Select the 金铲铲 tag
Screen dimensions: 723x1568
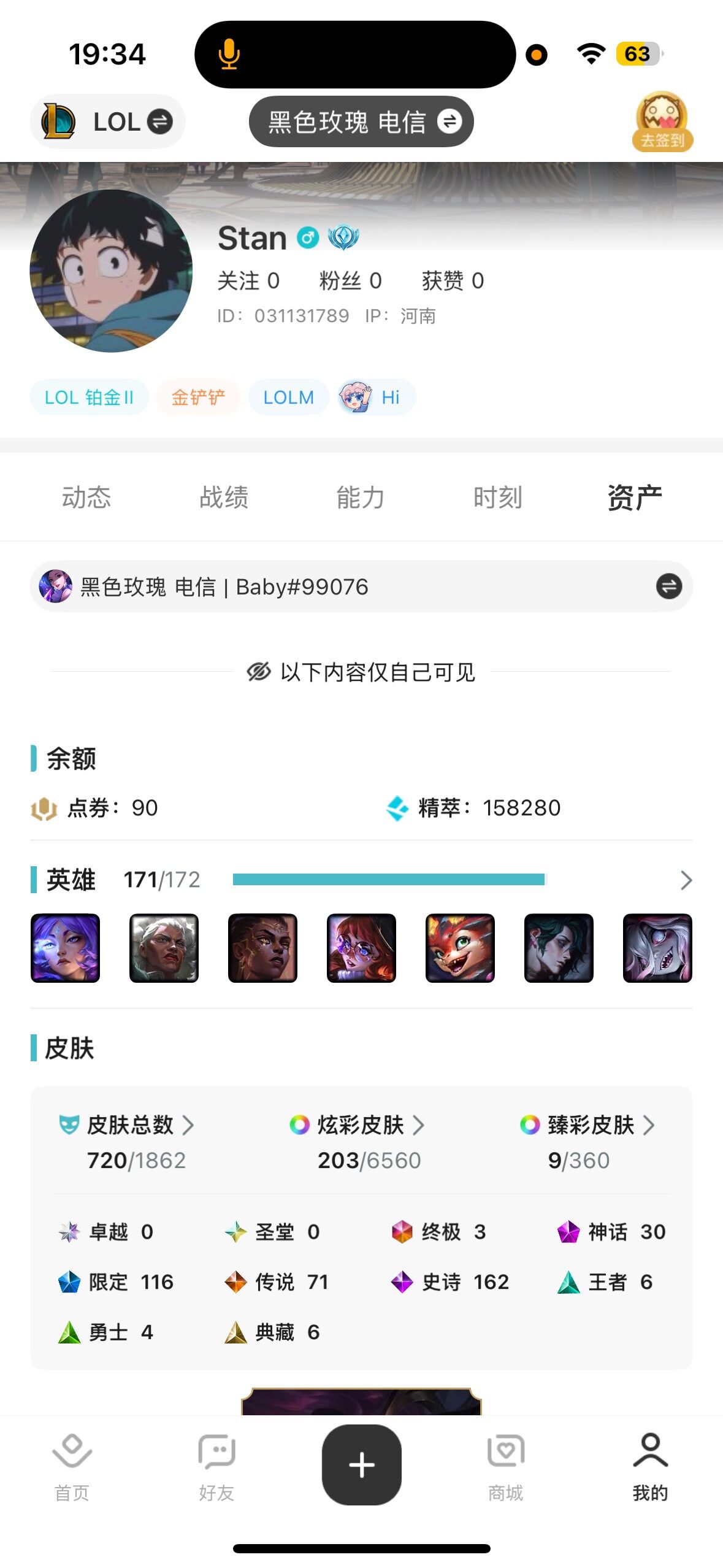coord(198,398)
